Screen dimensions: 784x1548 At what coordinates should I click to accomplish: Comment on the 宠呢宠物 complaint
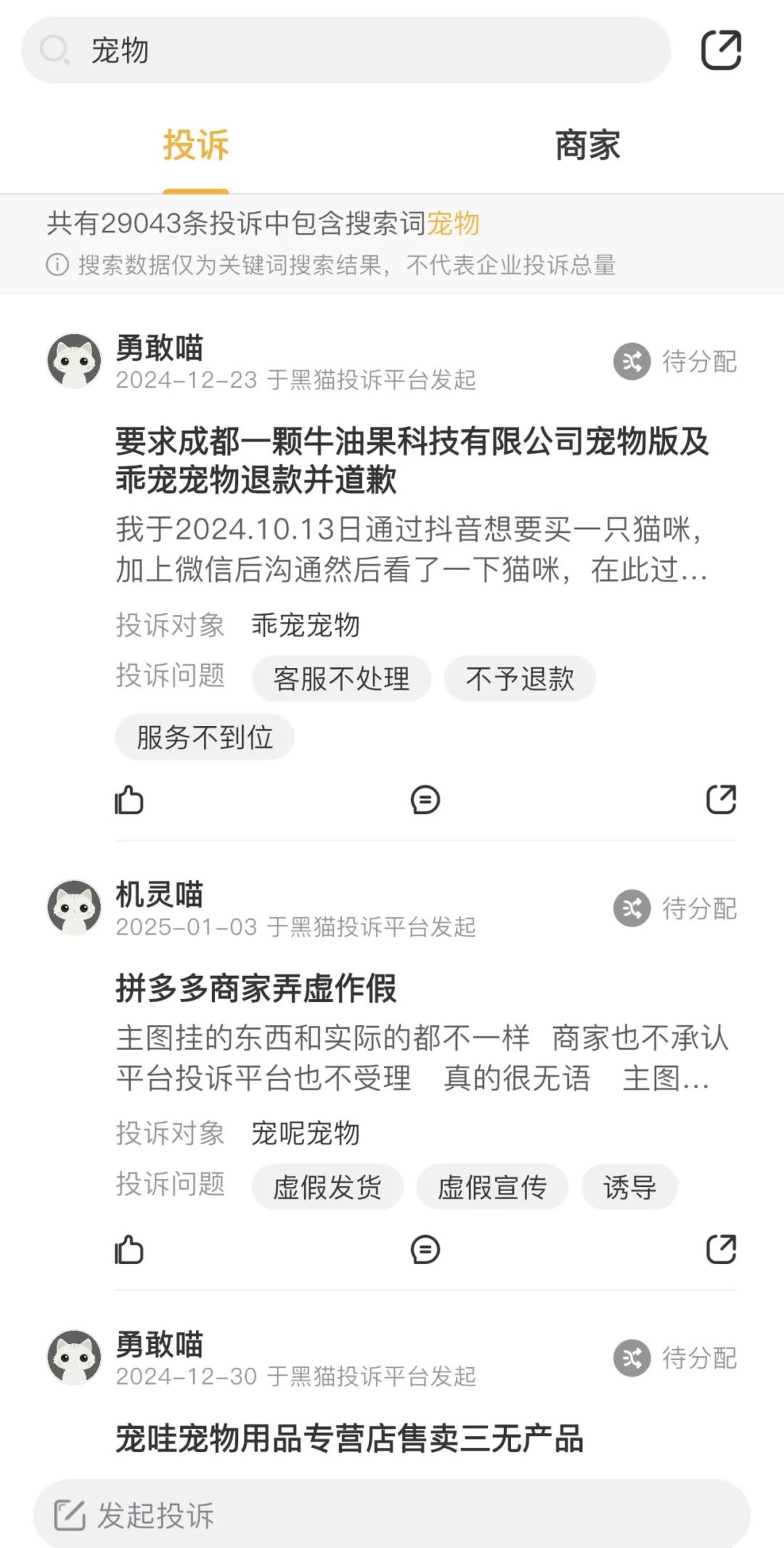pos(425,1250)
